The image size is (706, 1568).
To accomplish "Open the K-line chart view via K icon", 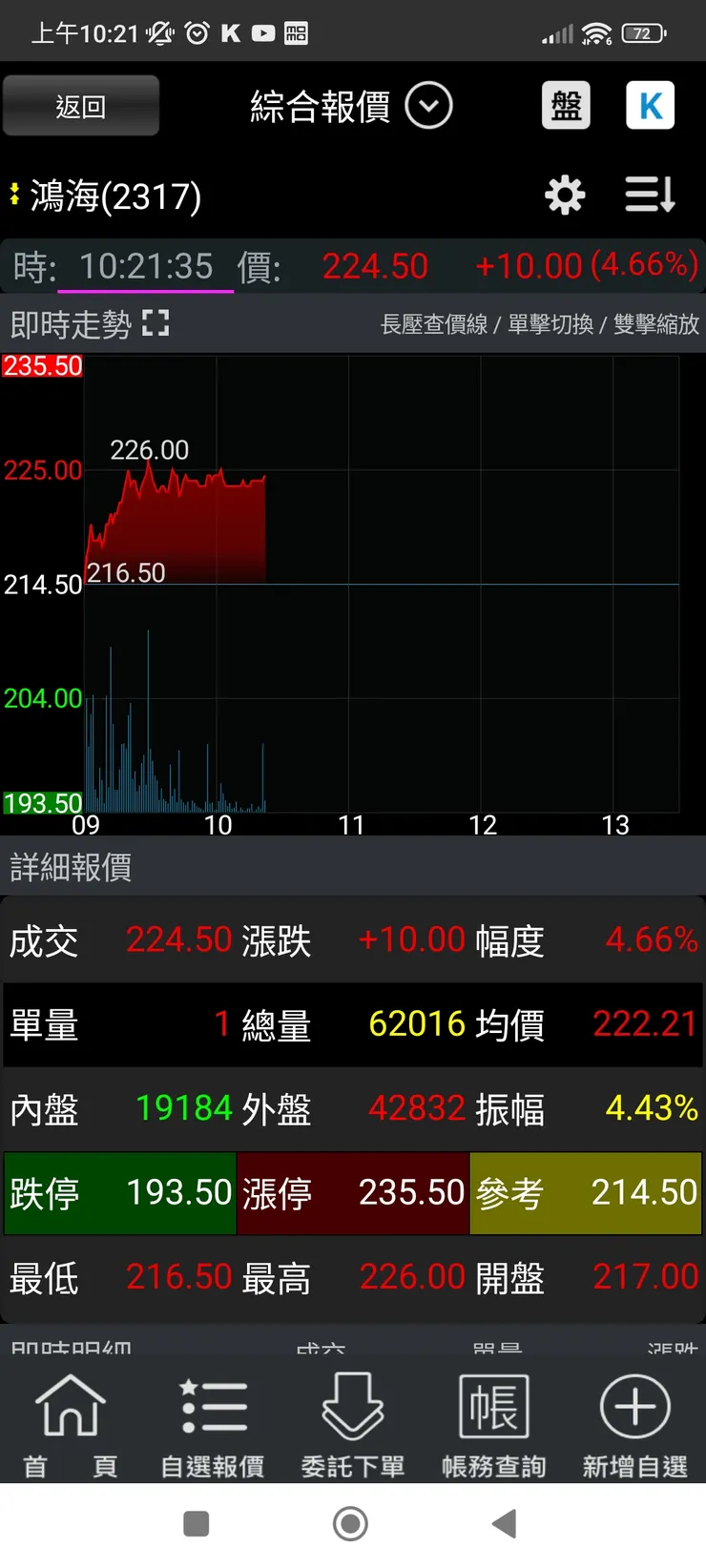I will pos(650,105).
